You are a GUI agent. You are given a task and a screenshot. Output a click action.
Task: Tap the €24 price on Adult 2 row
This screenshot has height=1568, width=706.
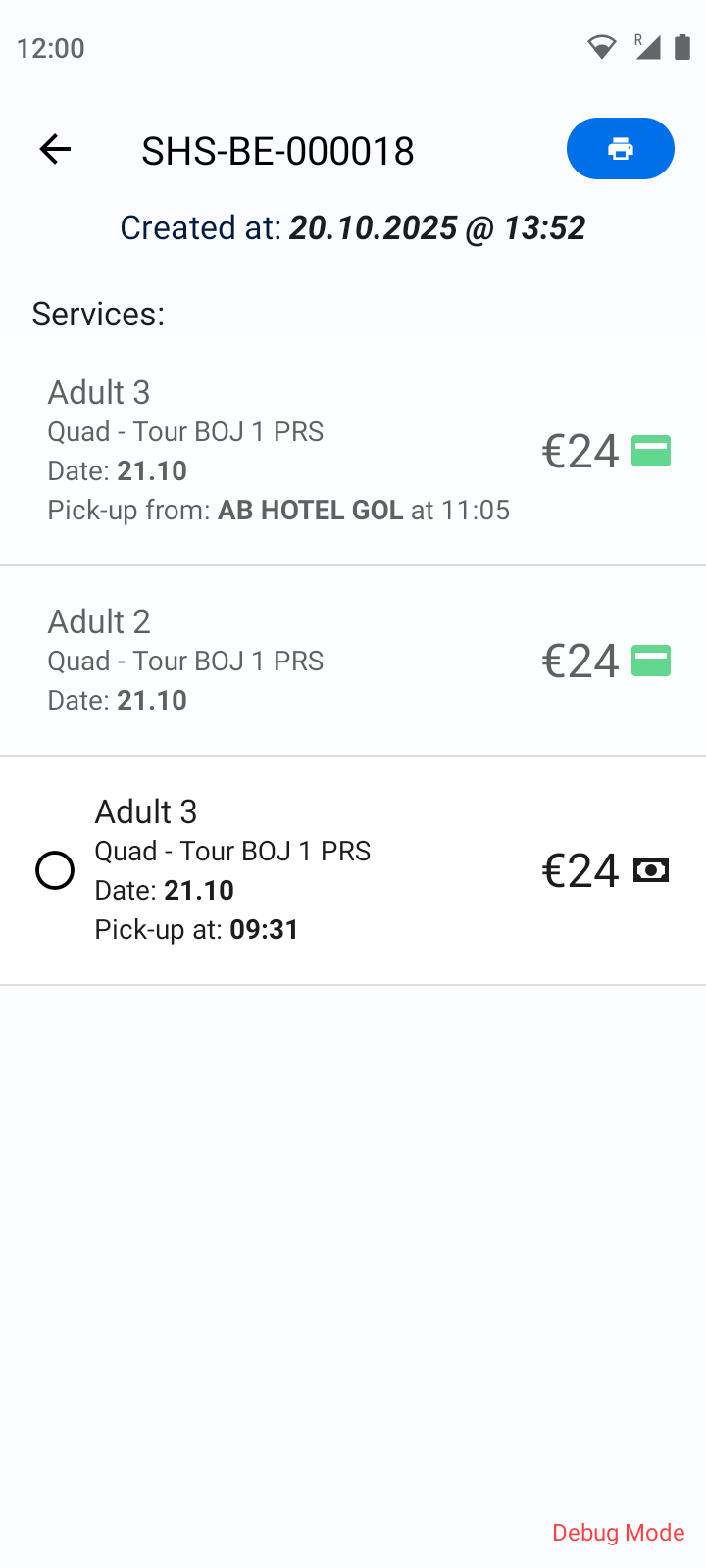[580, 660]
